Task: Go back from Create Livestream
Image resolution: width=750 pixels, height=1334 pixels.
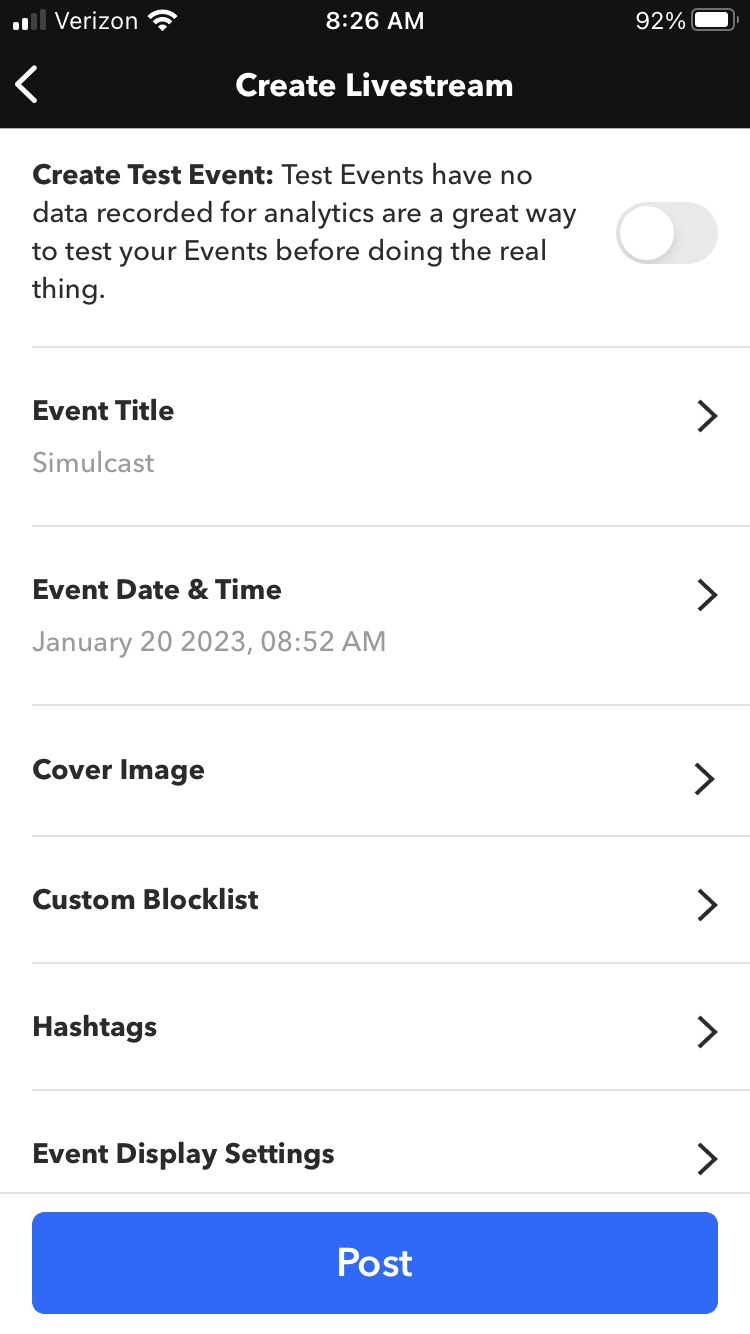Action: (27, 85)
